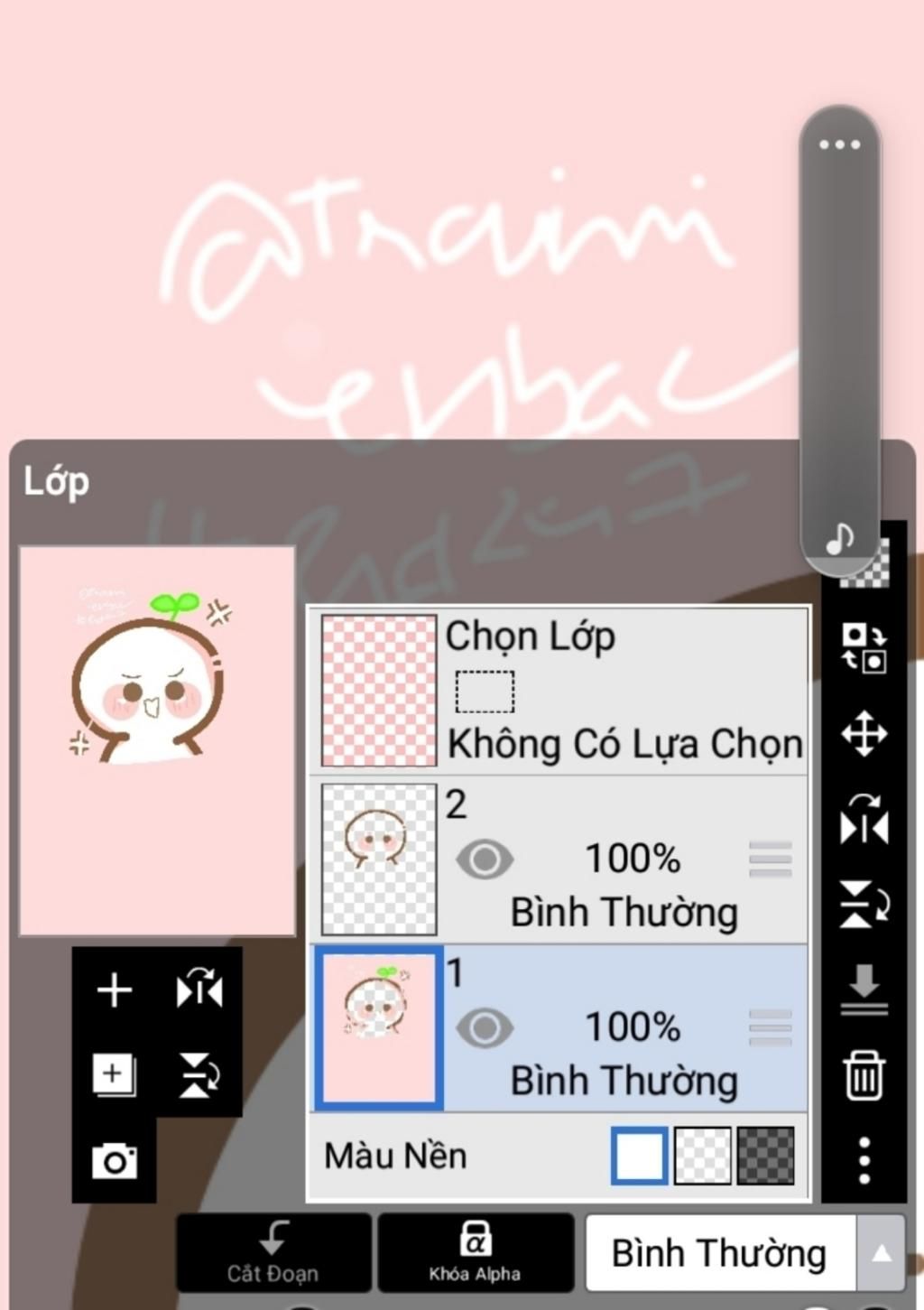This screenshot has width=924, height=1310.
Task: Select layer 2 thumbnail
Action: click(x=379, y=859)
